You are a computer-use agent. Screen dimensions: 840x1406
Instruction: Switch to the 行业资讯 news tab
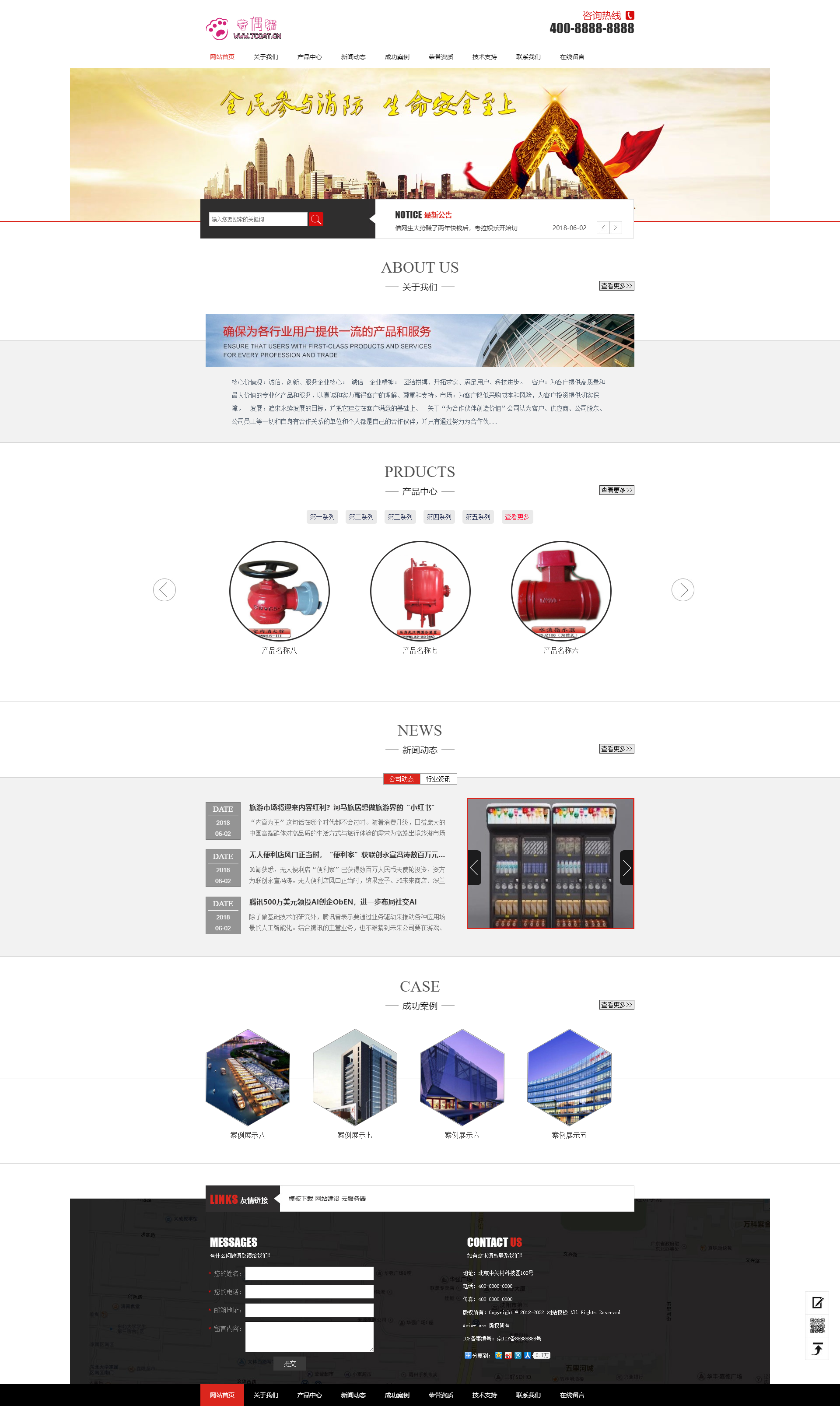[x=438, y=779]
